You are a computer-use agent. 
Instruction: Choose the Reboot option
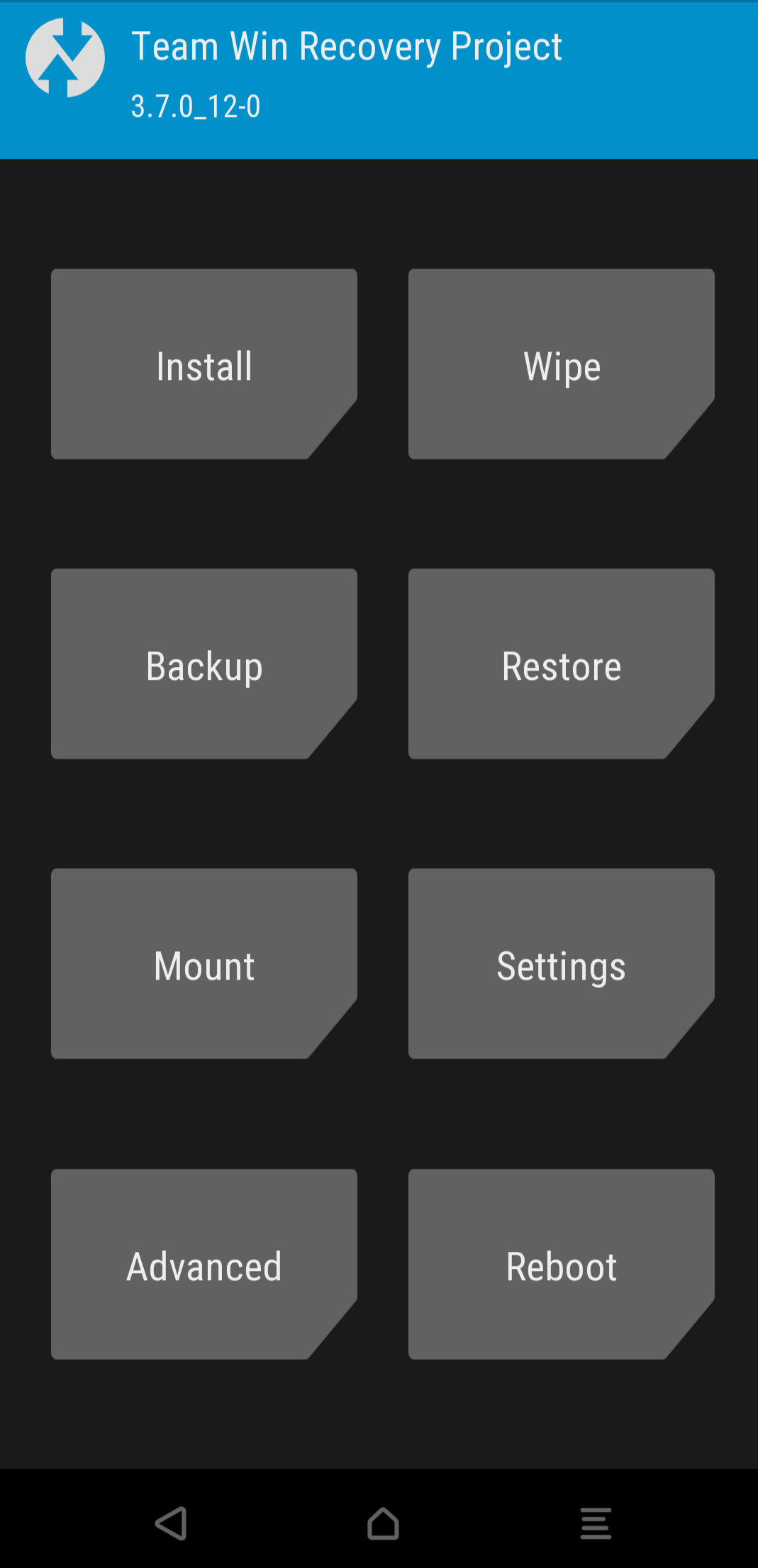(x=561, y=1265)
